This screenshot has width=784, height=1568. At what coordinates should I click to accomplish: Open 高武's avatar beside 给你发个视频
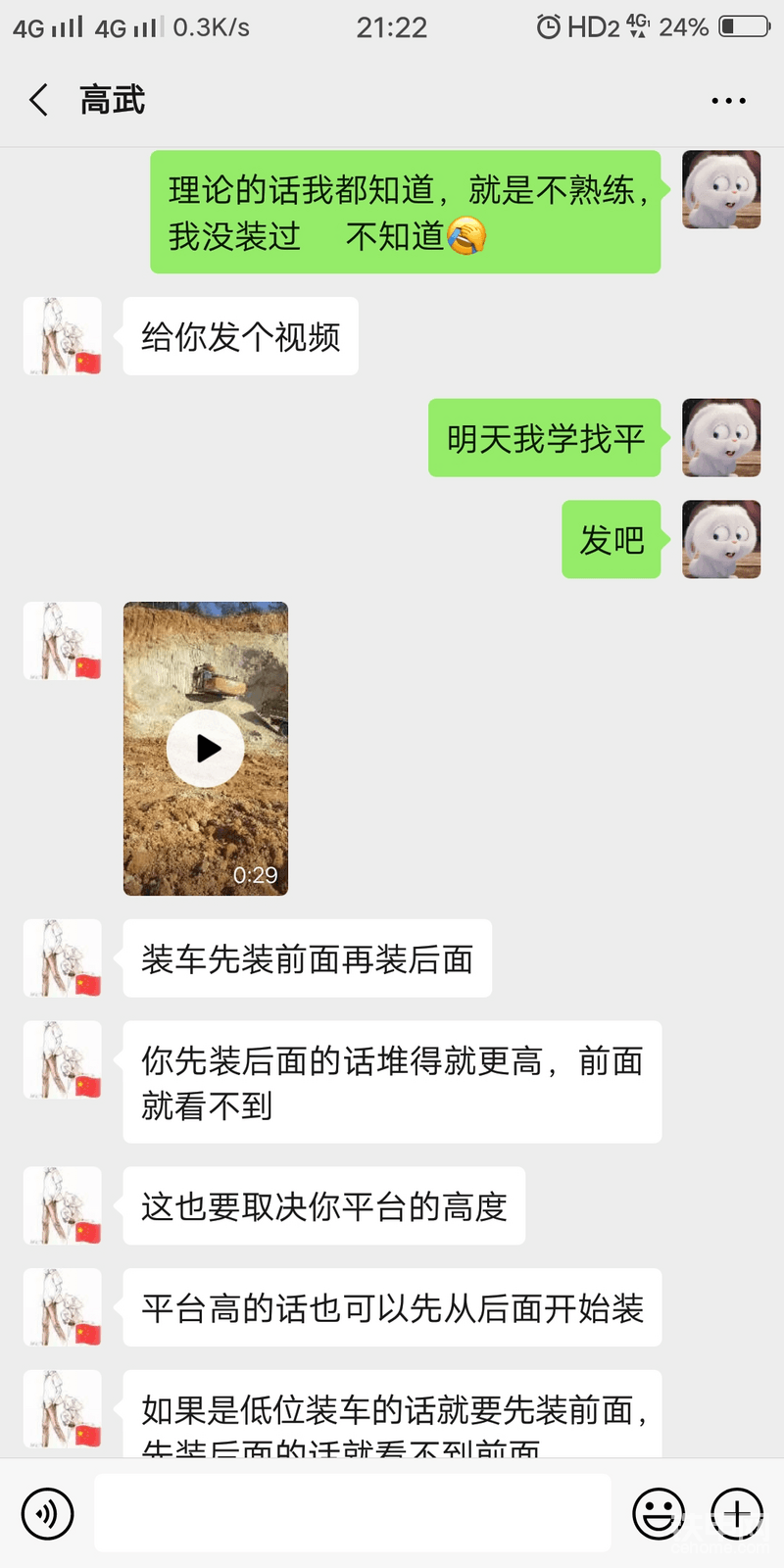coord(63,336)
